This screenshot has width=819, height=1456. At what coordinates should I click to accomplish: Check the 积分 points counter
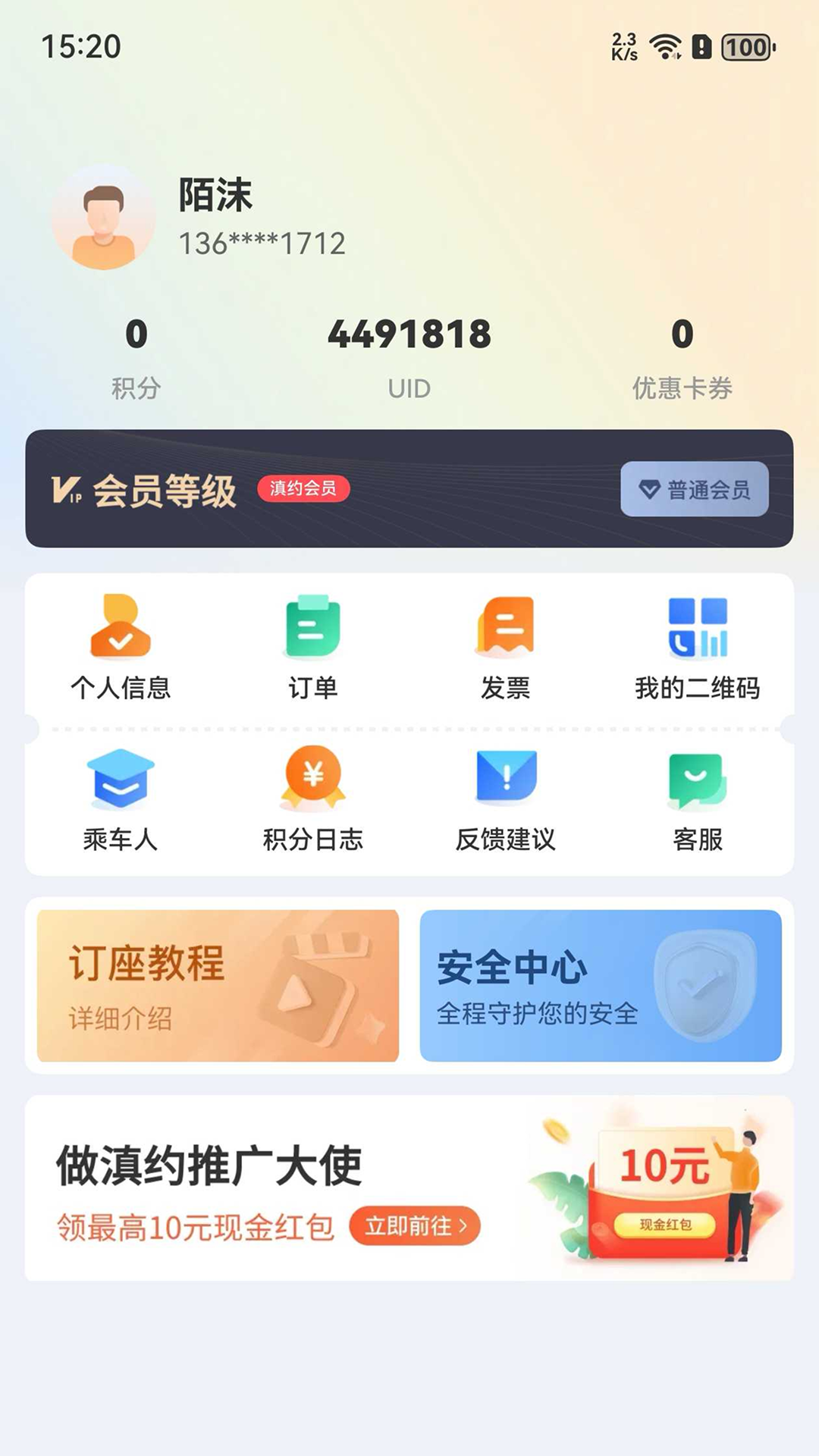[135, 356]
